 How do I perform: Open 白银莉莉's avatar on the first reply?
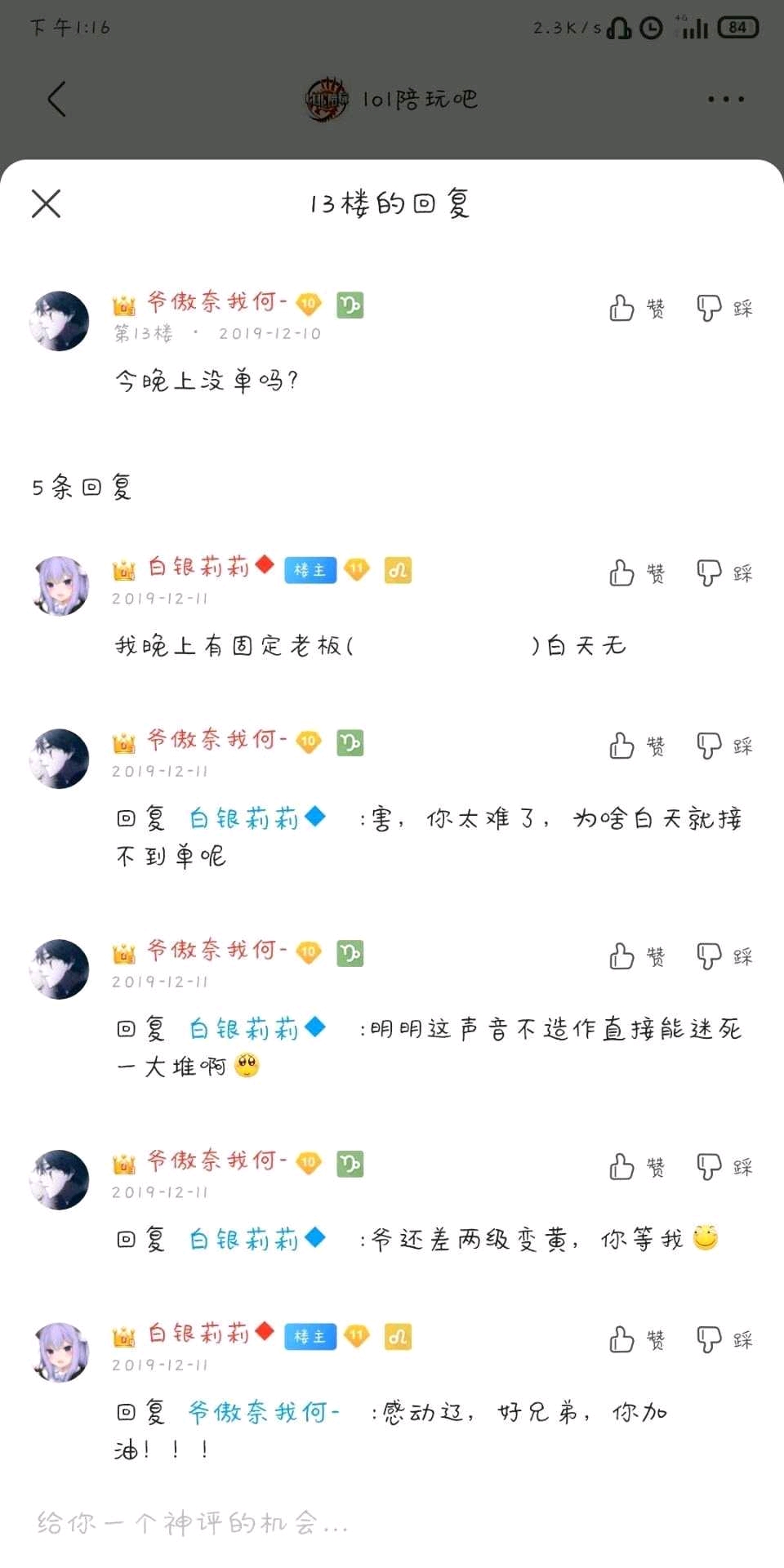(x=60, y=586)
